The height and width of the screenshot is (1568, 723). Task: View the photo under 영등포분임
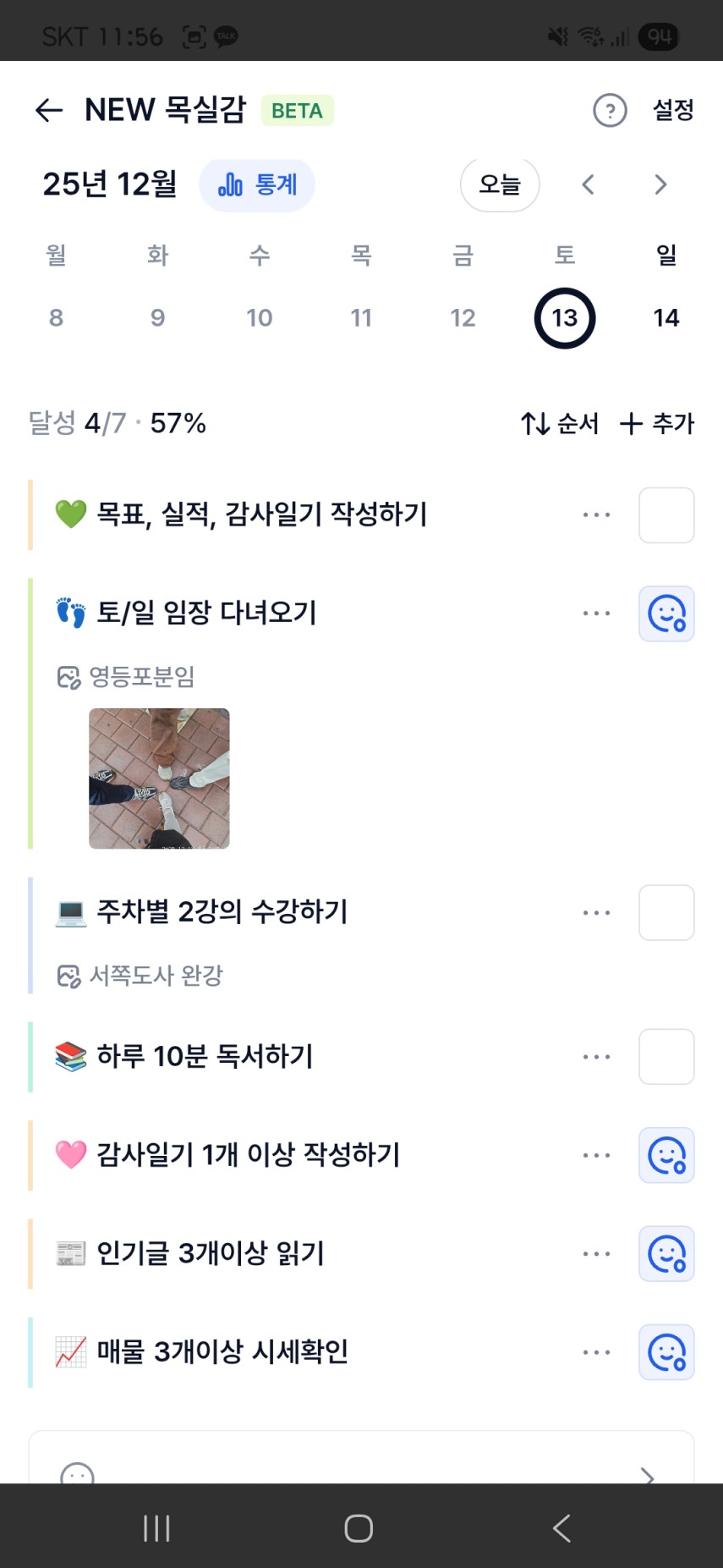pos(159,778)
